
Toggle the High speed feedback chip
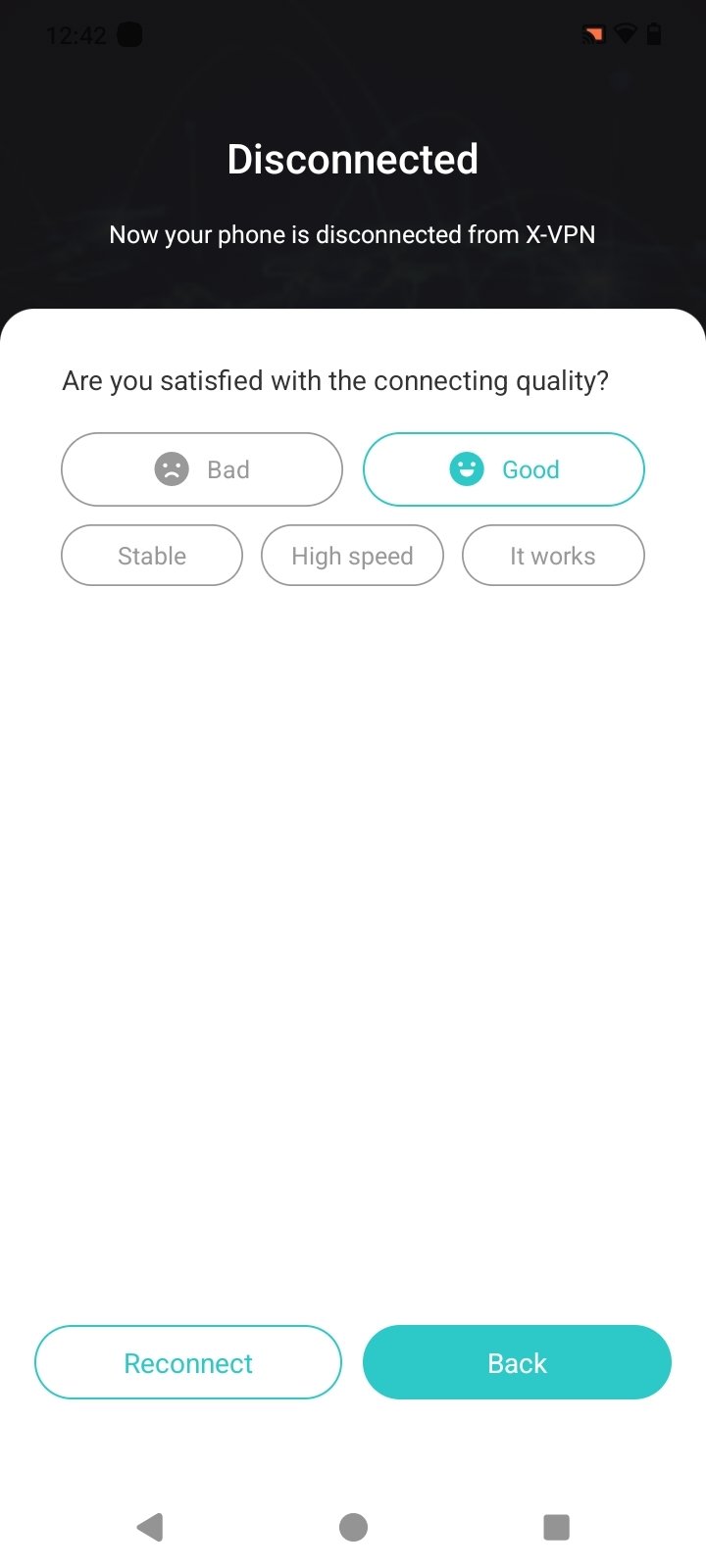click(x=352, y=556)
